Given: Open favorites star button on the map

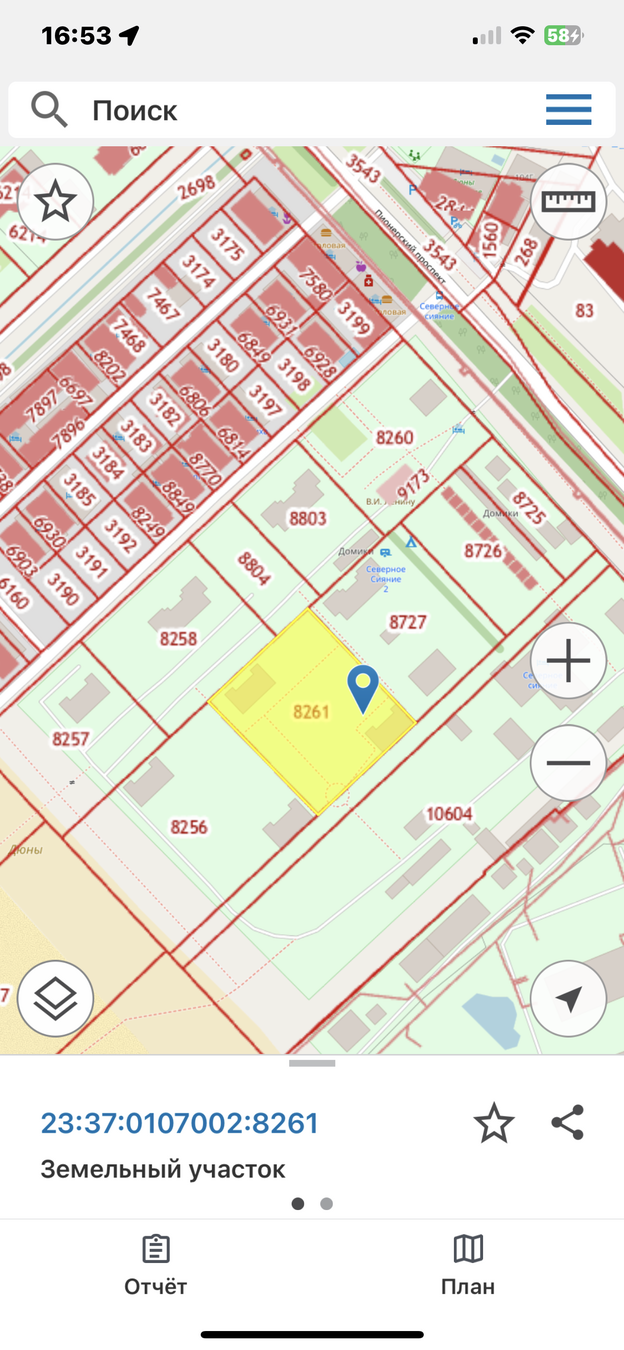Looking at the screenshot, I should click(55, 202).
